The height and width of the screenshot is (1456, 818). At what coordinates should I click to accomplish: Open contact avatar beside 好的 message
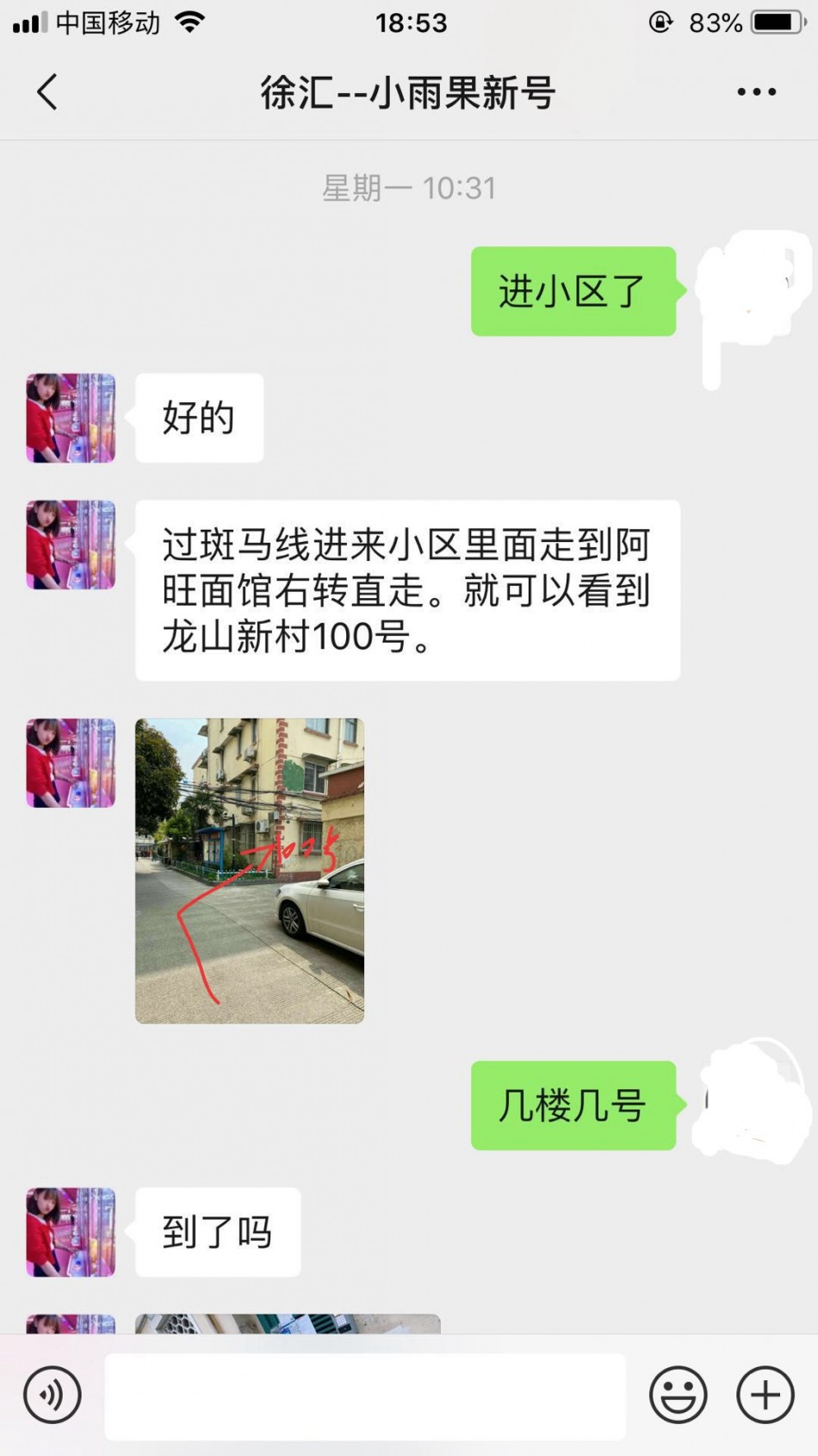pos(71,418)
